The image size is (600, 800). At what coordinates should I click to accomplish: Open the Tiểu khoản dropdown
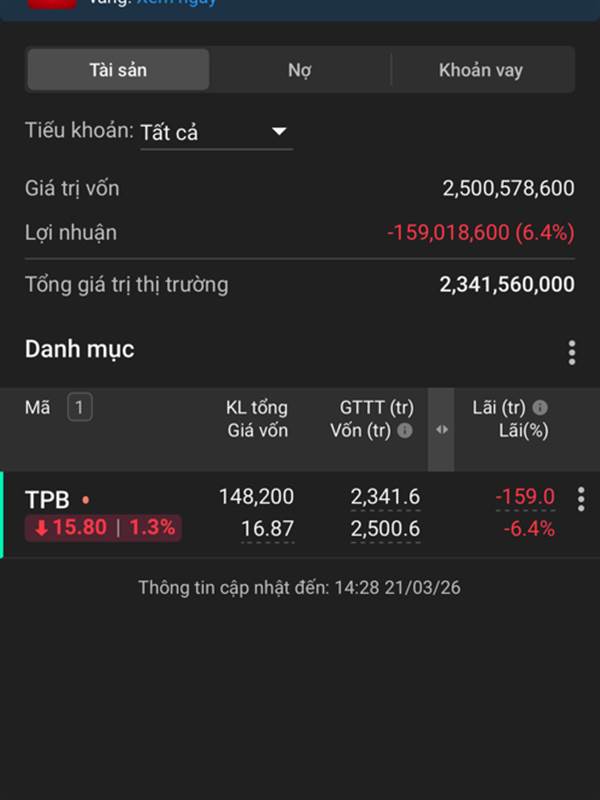tap(216, 133)
